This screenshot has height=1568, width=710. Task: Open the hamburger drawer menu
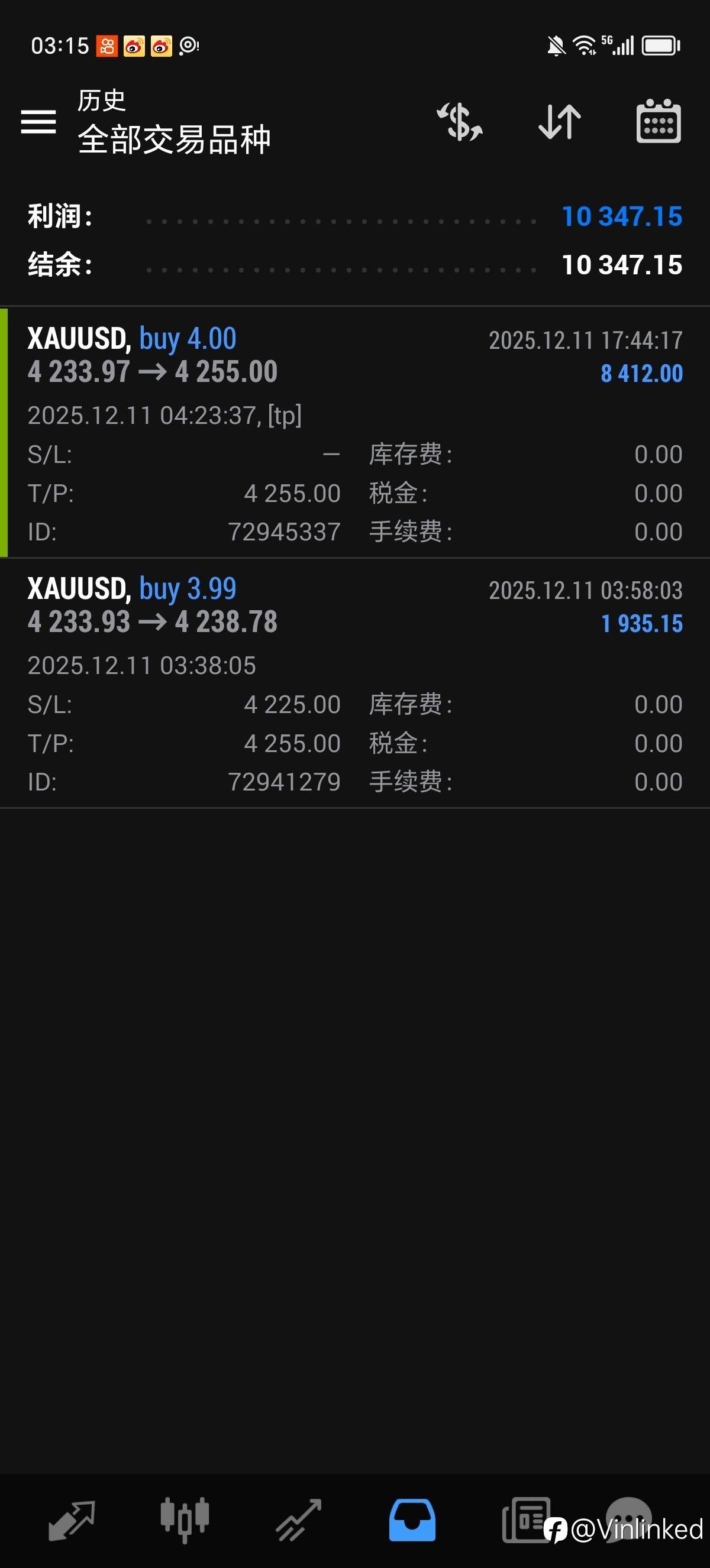pos(38,122)
